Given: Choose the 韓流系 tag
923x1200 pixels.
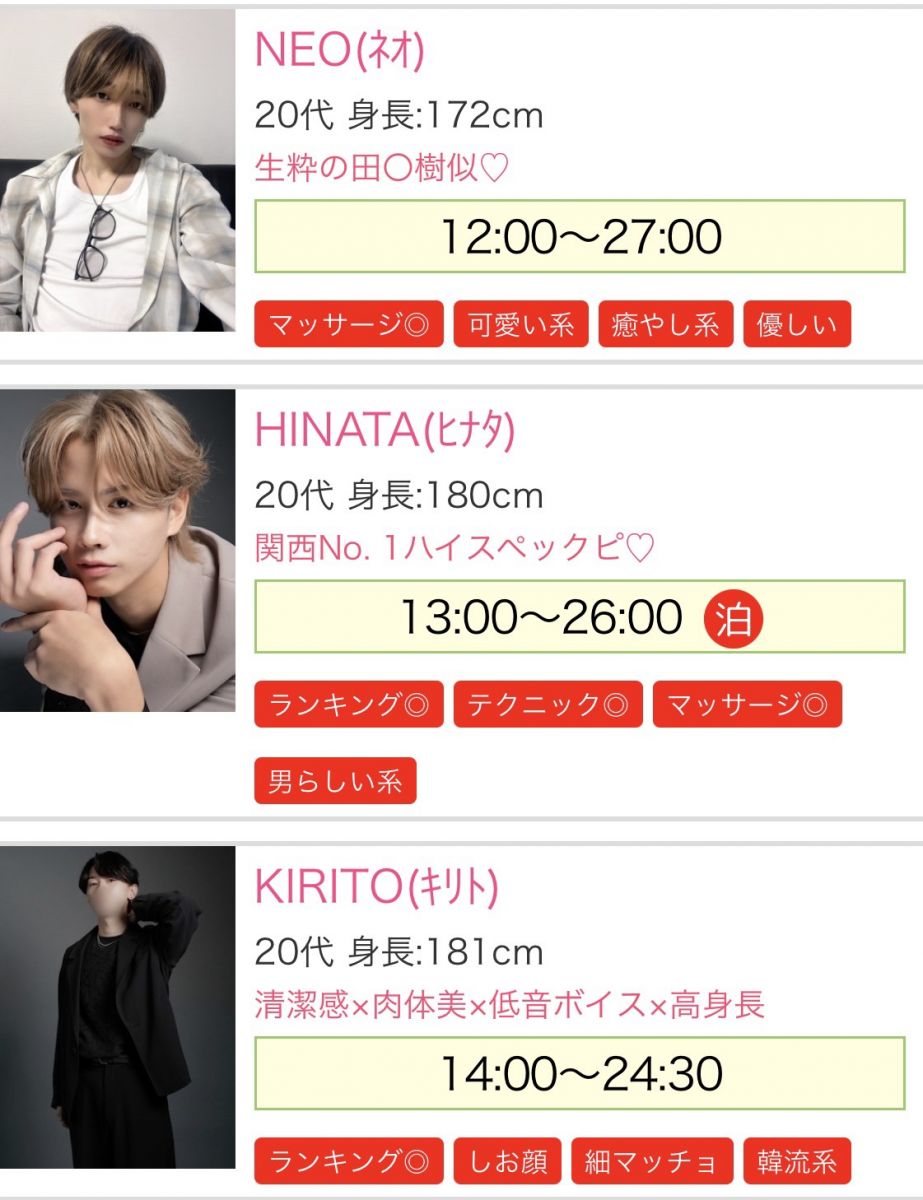Looking at the screenshot, I should click(796, 1161).
